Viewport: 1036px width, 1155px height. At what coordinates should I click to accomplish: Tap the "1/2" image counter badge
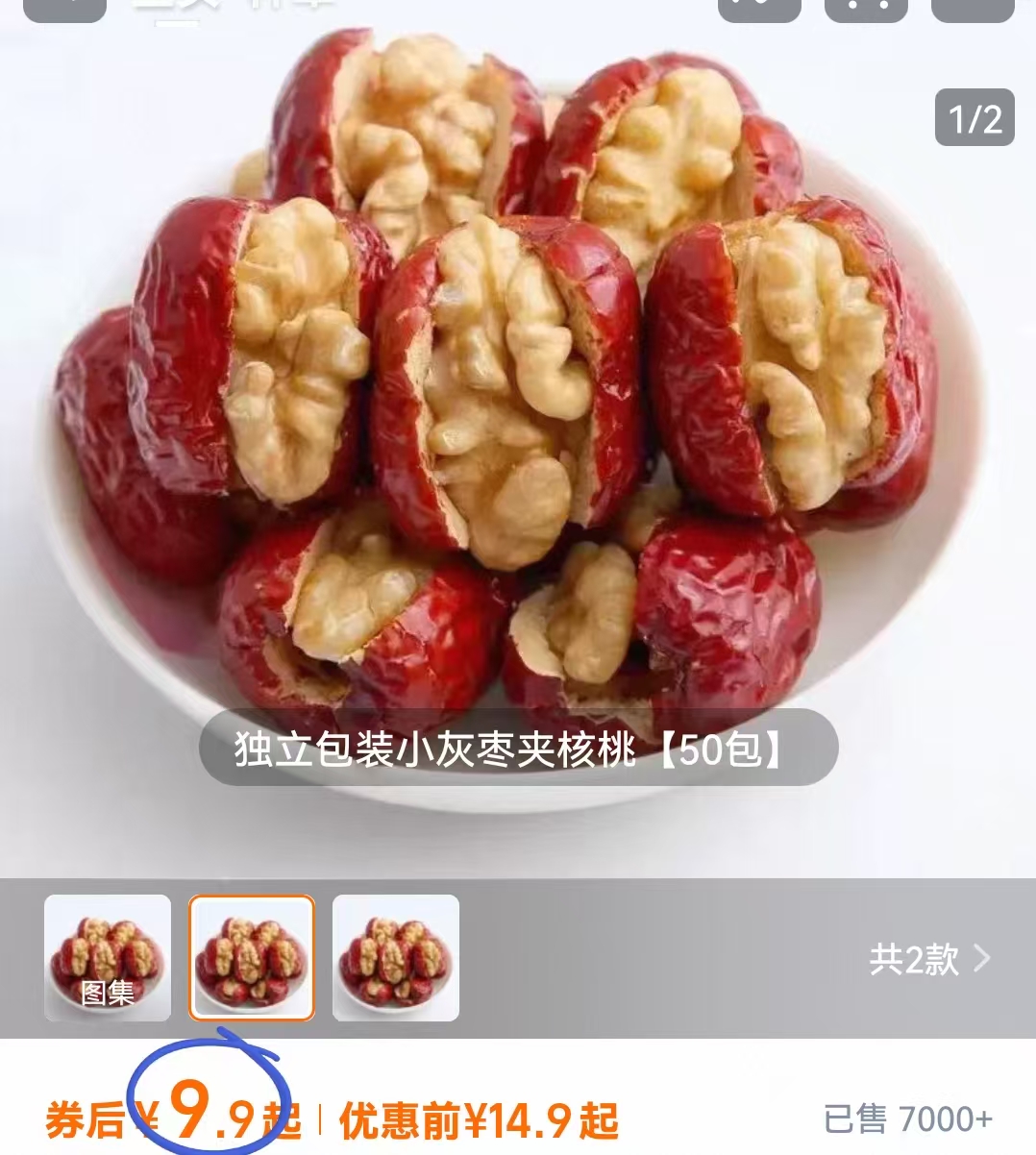click(974, 118)
